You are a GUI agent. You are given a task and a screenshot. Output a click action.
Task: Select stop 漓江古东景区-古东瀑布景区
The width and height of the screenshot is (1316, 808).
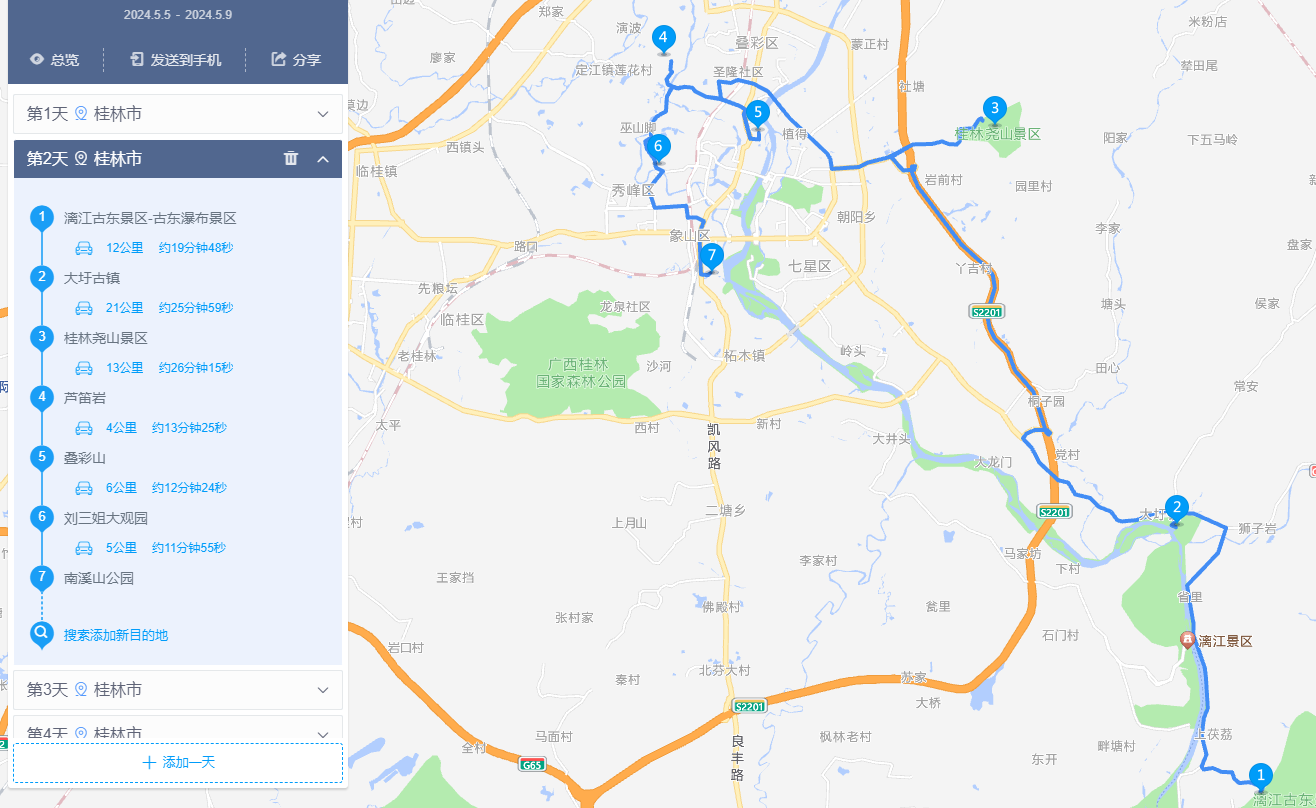coord(150,218)
